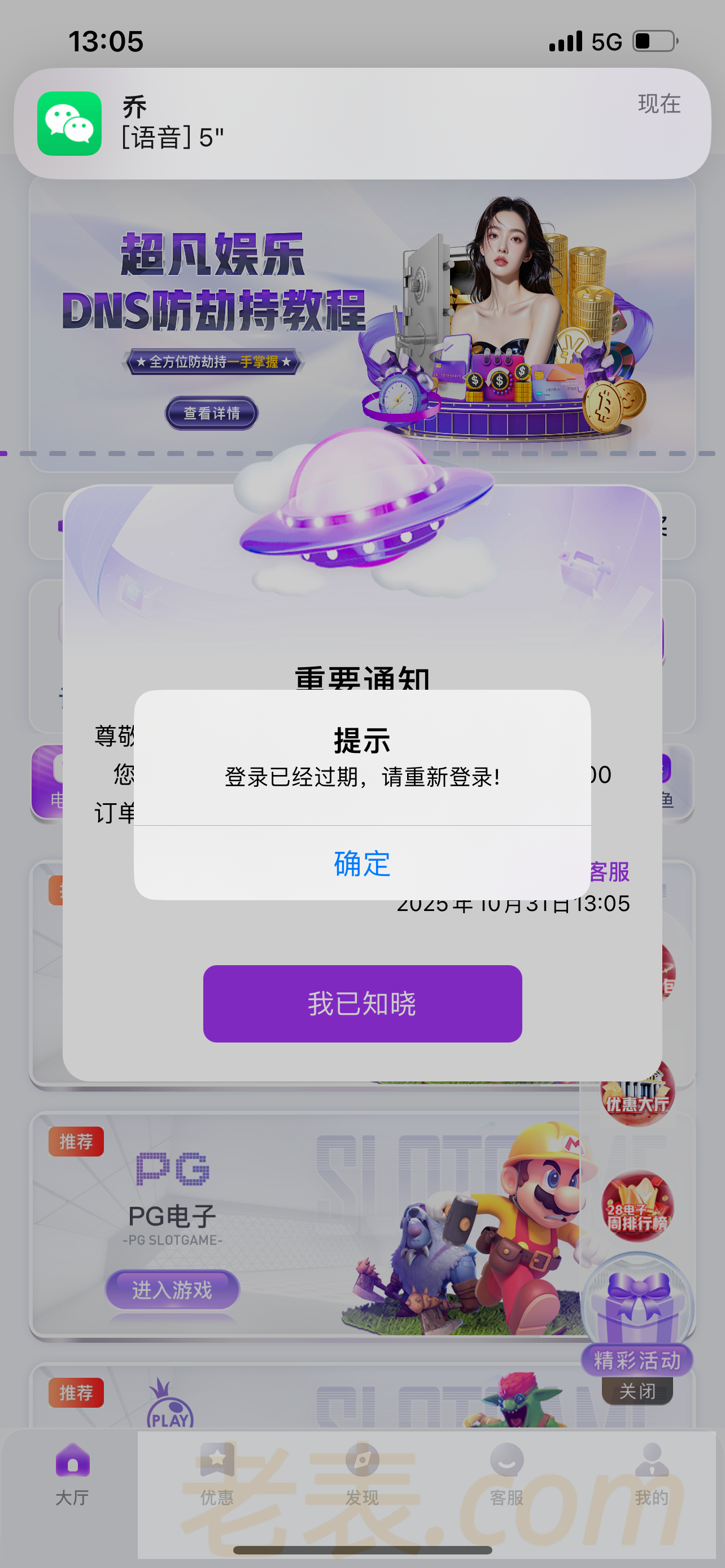Screen dimensions: 725x1568
Task: Enter the PG电子 slot game
Action: [172, 1289]
